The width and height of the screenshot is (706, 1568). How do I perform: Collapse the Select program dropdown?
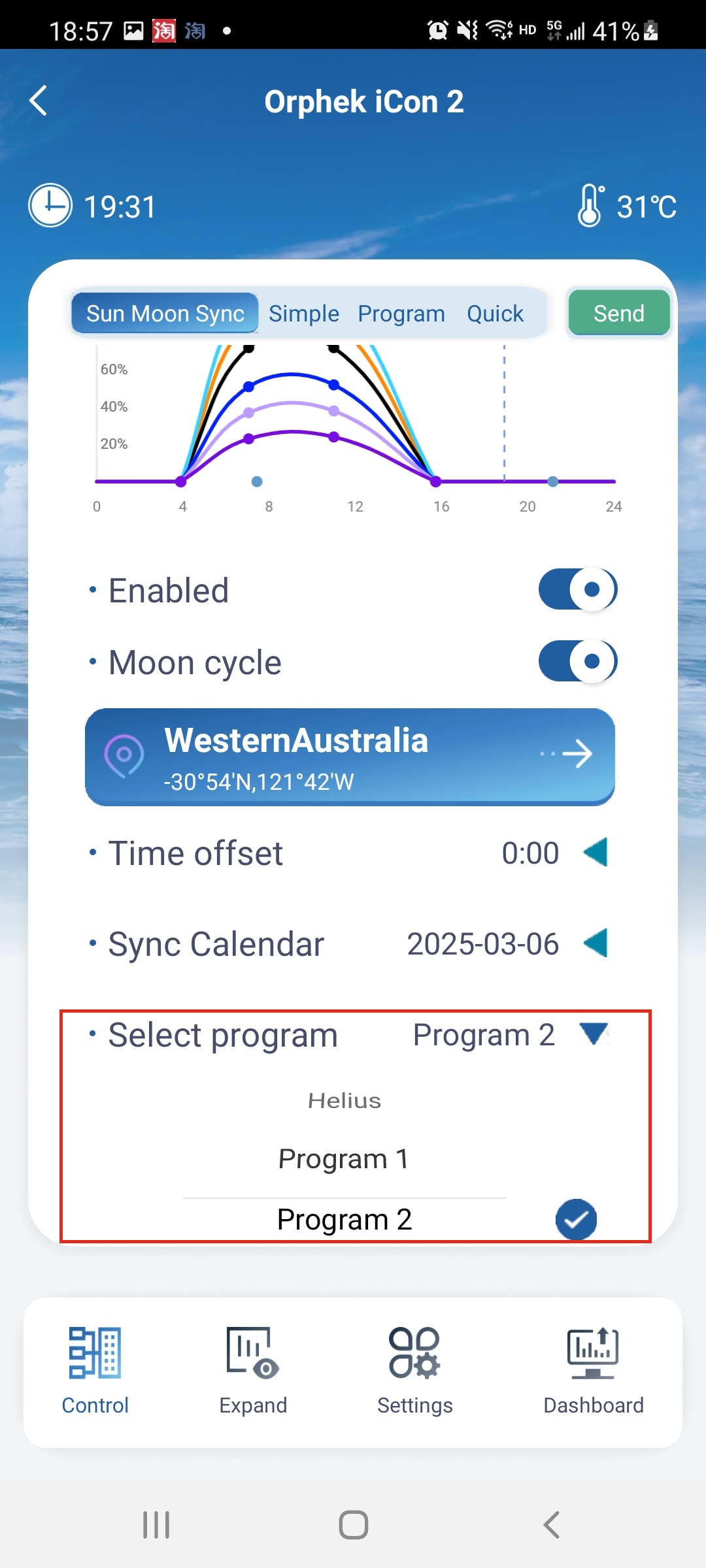tap(594, 1034)
